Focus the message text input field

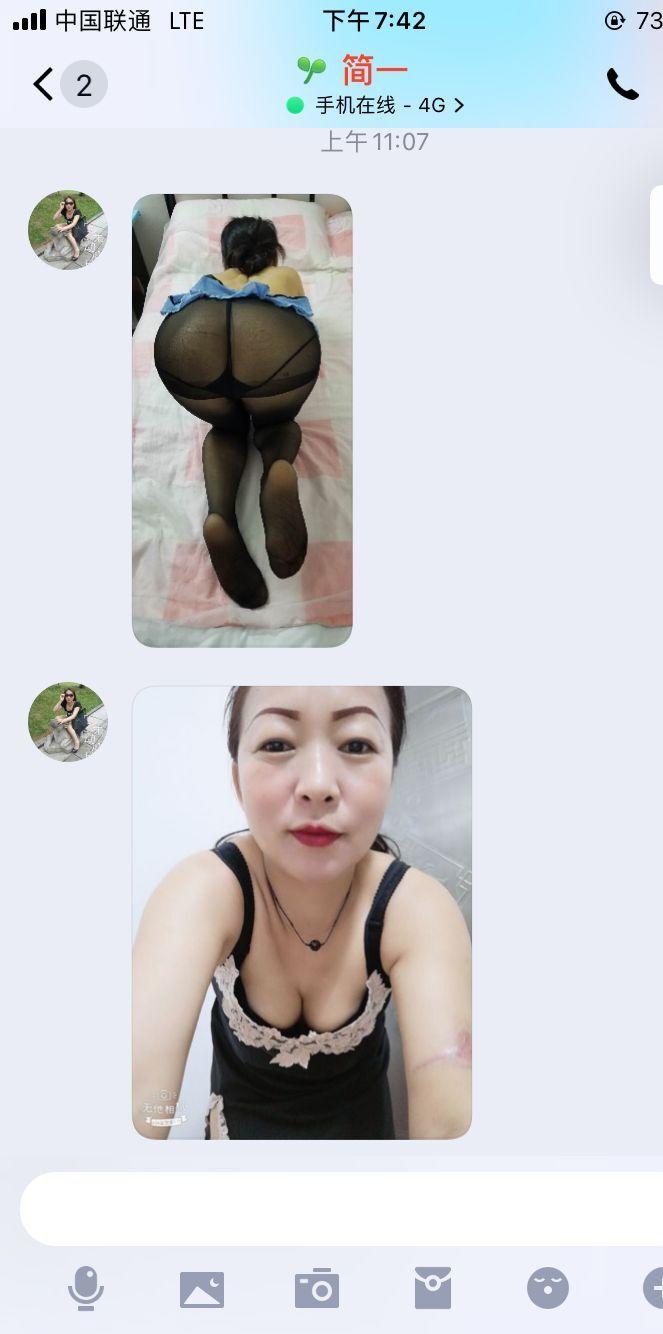pos(340,1208)
